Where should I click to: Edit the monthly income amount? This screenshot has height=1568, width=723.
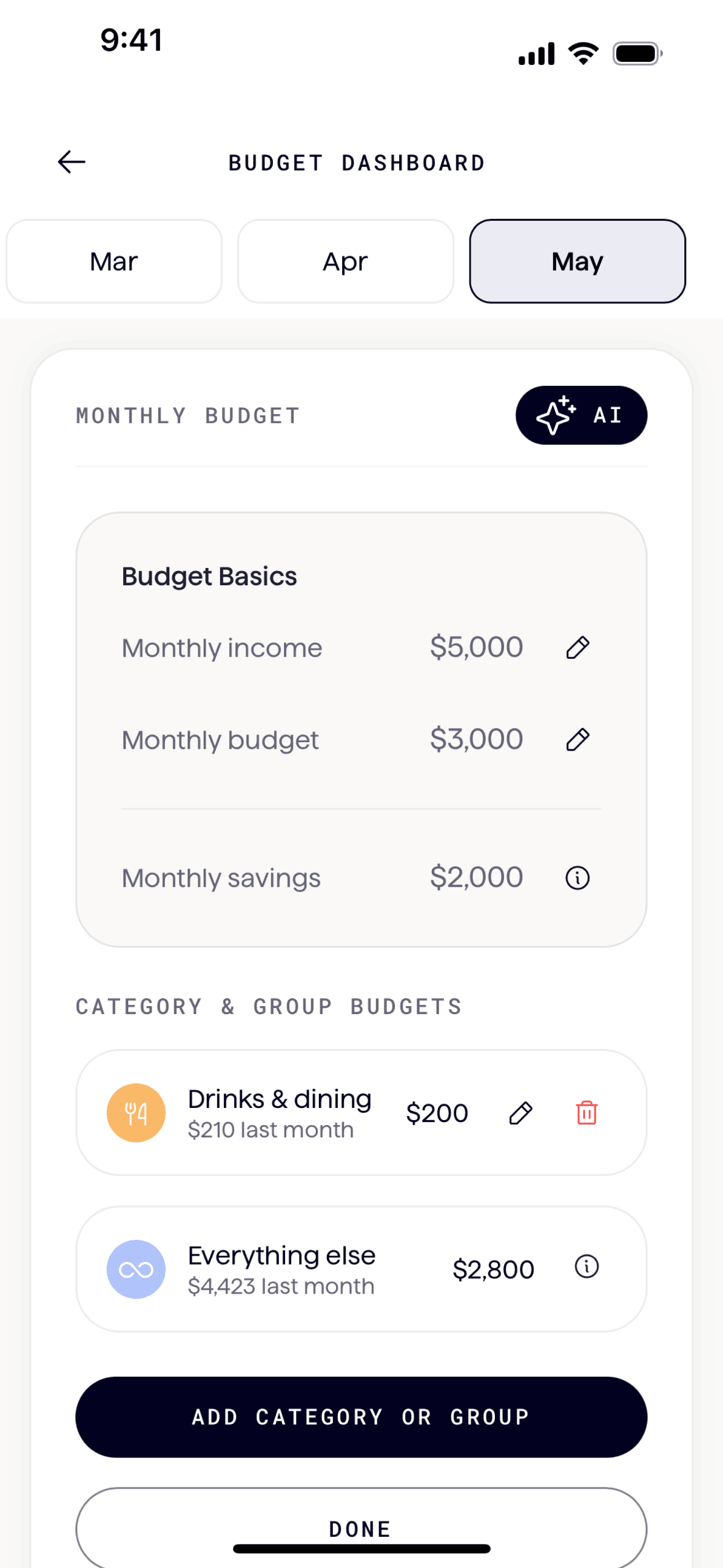point(577,647)
